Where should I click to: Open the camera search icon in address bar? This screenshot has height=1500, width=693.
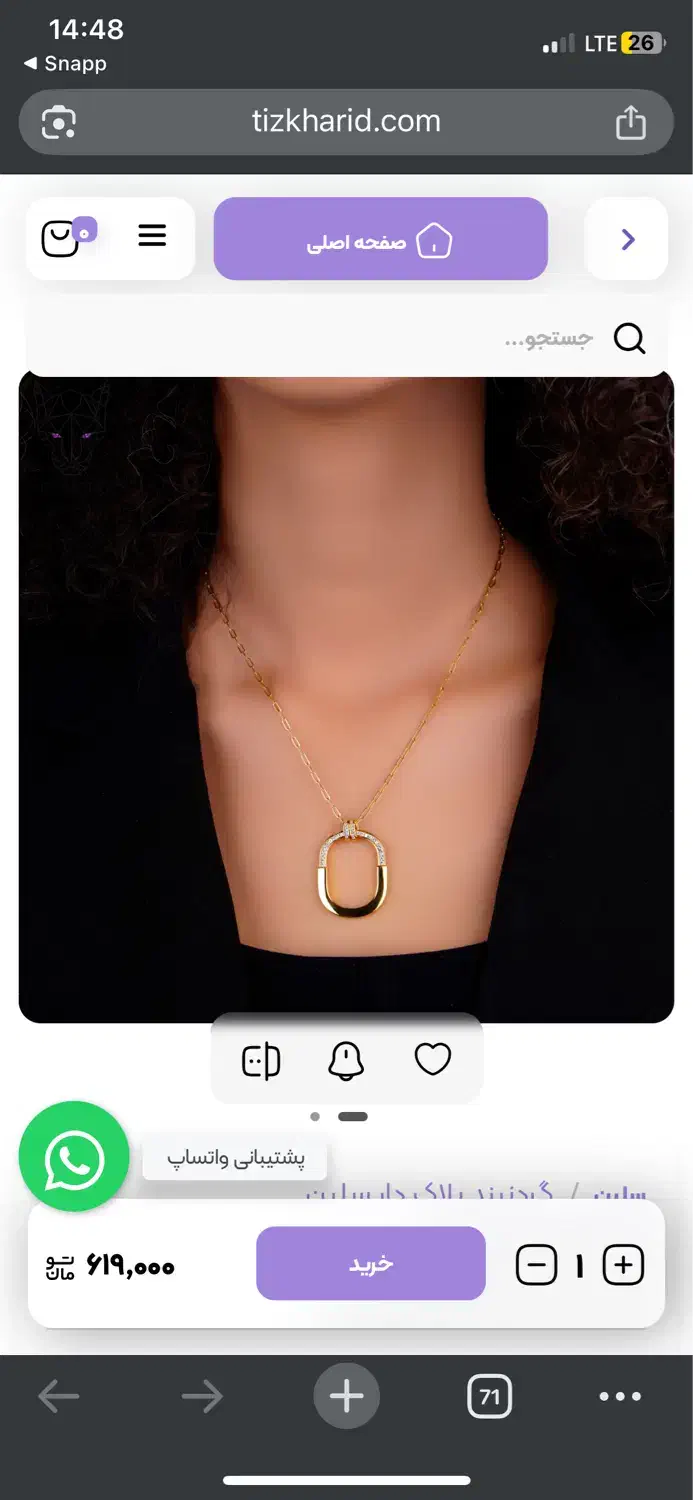pyautogui.click(x=59, y=123)
